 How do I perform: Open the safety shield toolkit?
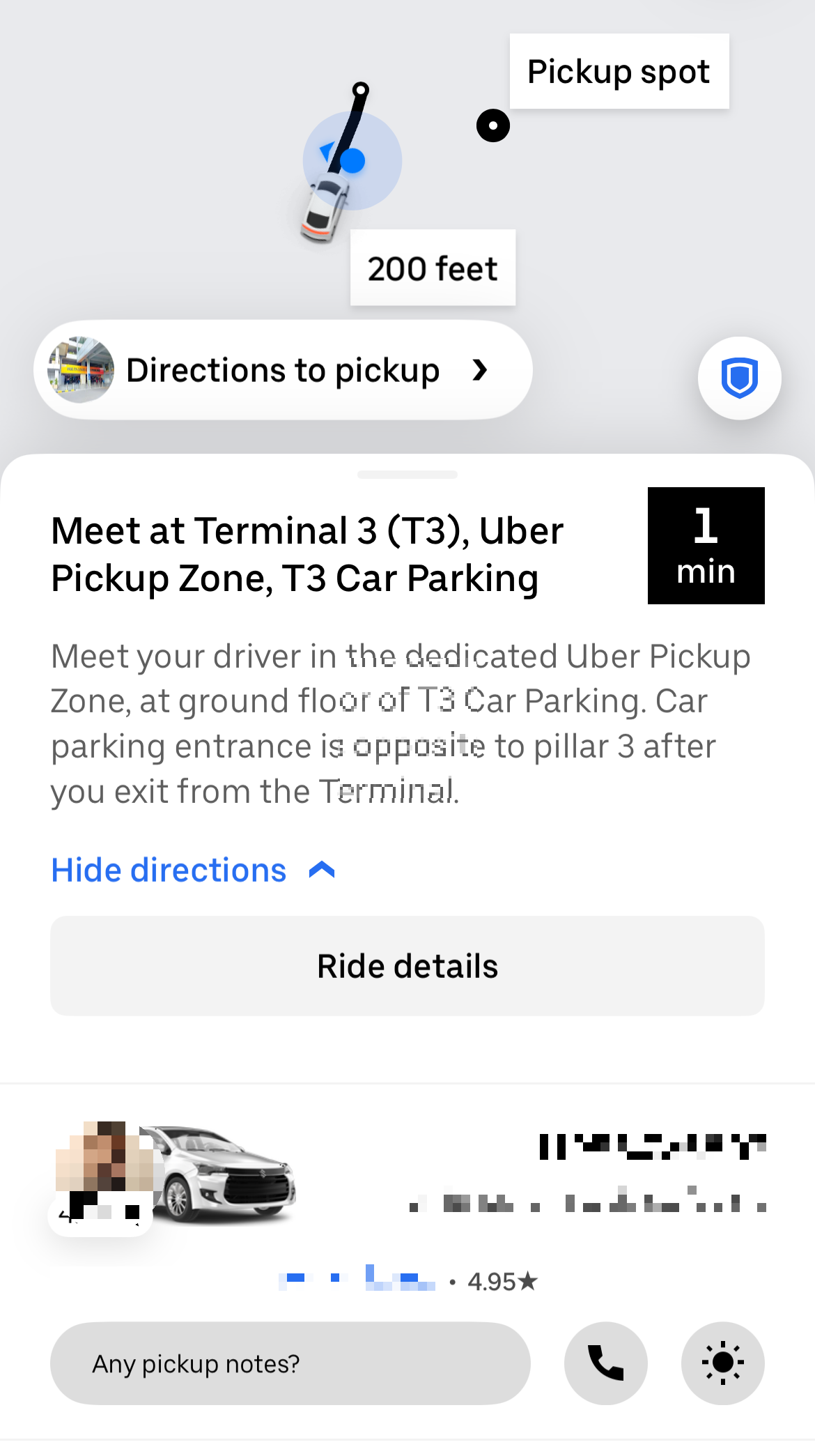739,378
